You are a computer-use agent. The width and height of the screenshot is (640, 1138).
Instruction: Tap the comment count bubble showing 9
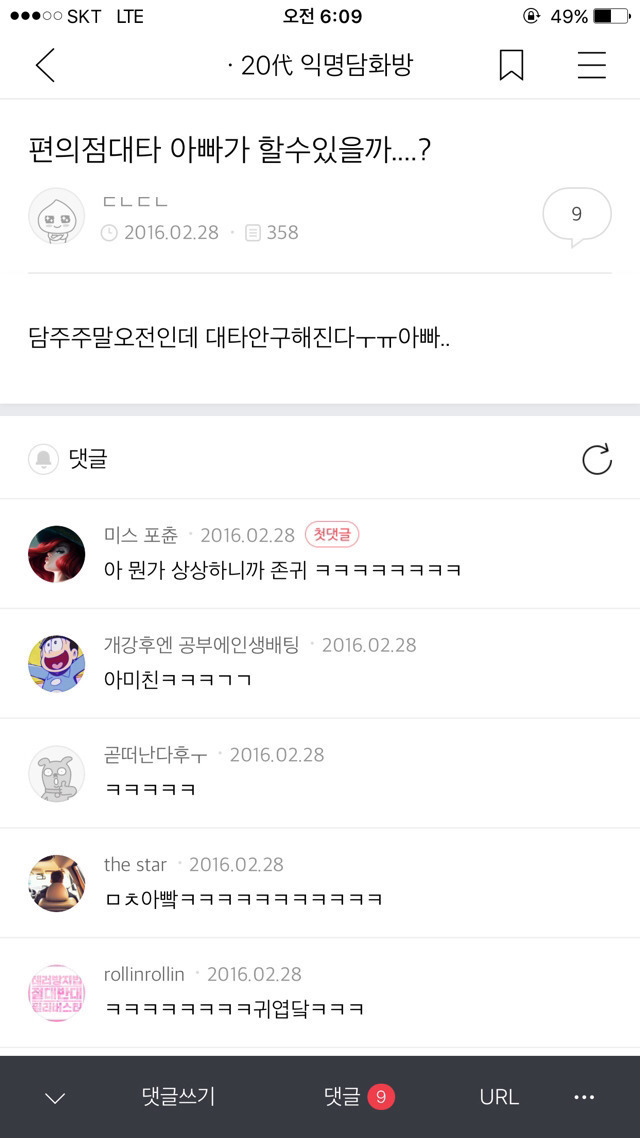(x=576, y=215)
